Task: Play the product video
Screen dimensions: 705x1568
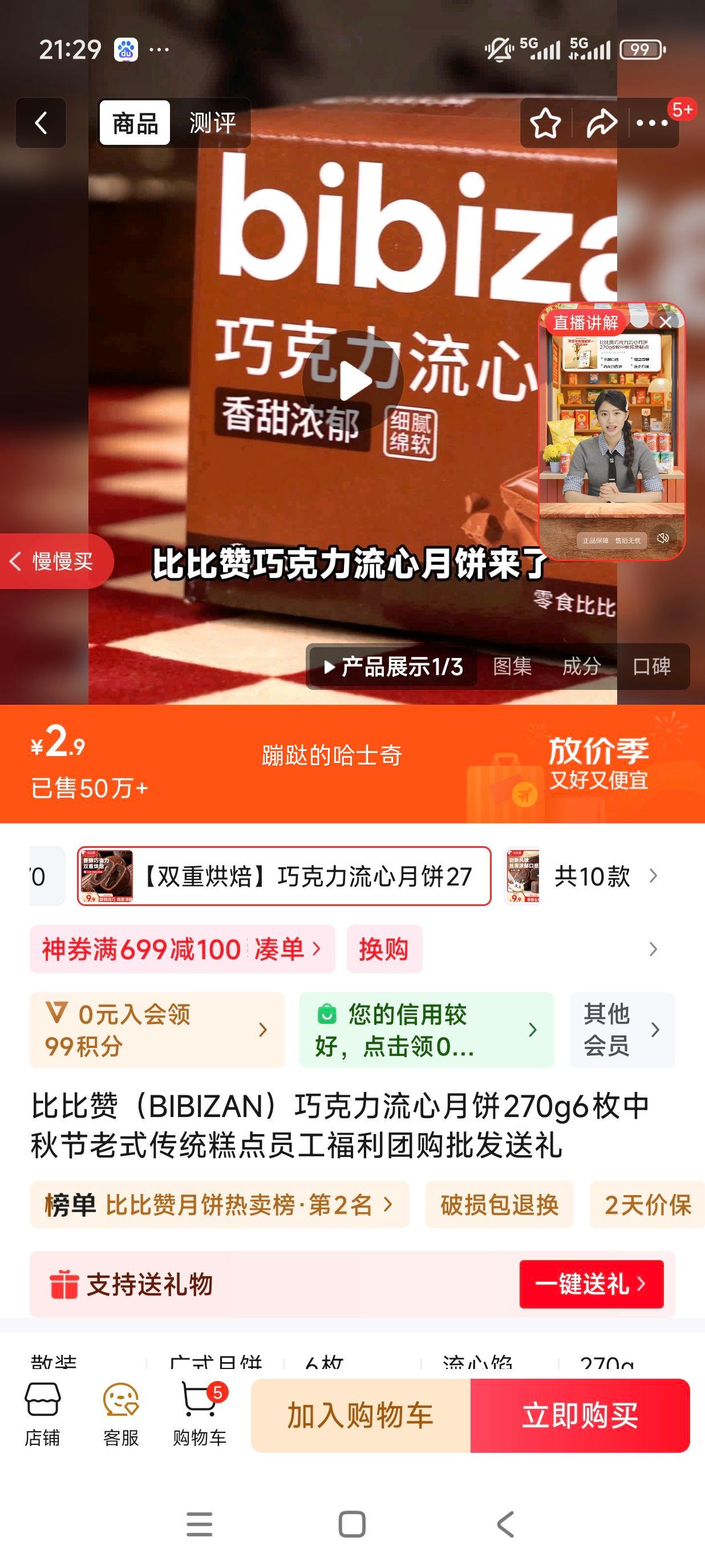Action: (x=352, y=381)
